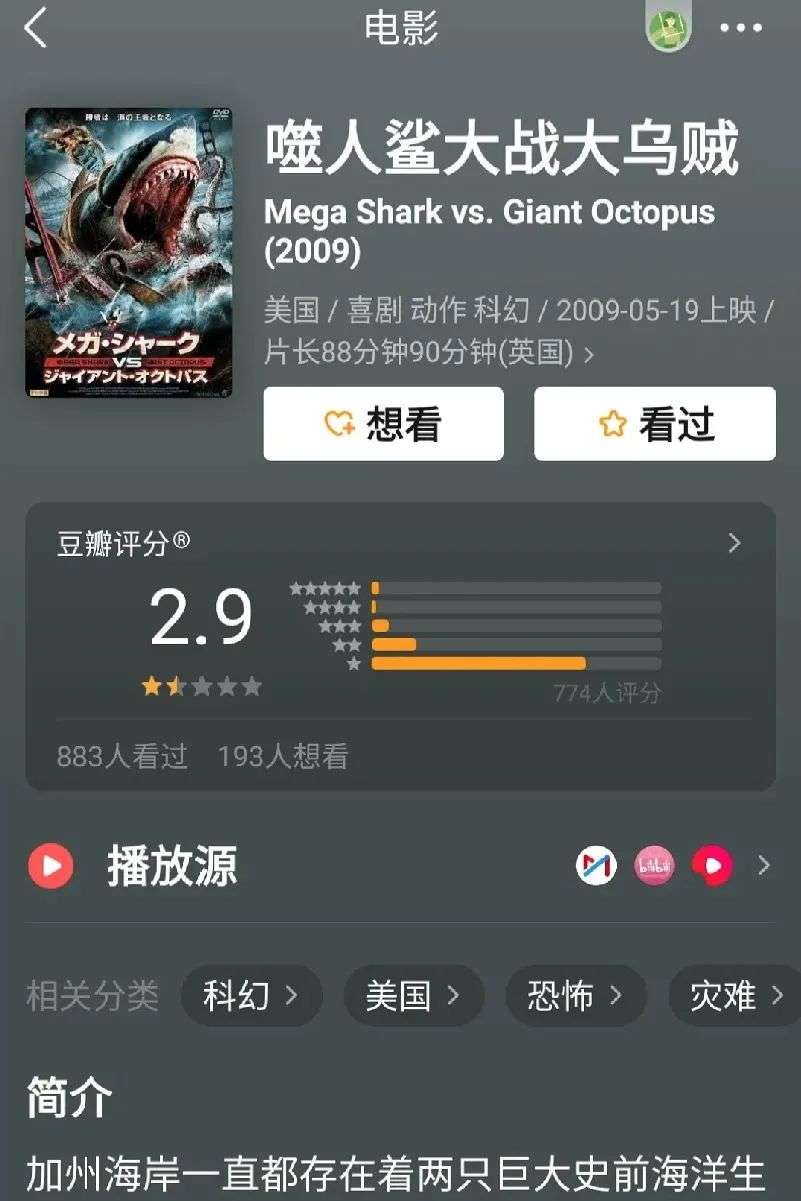Open the 播放源 playback sources

pos(763,865)
